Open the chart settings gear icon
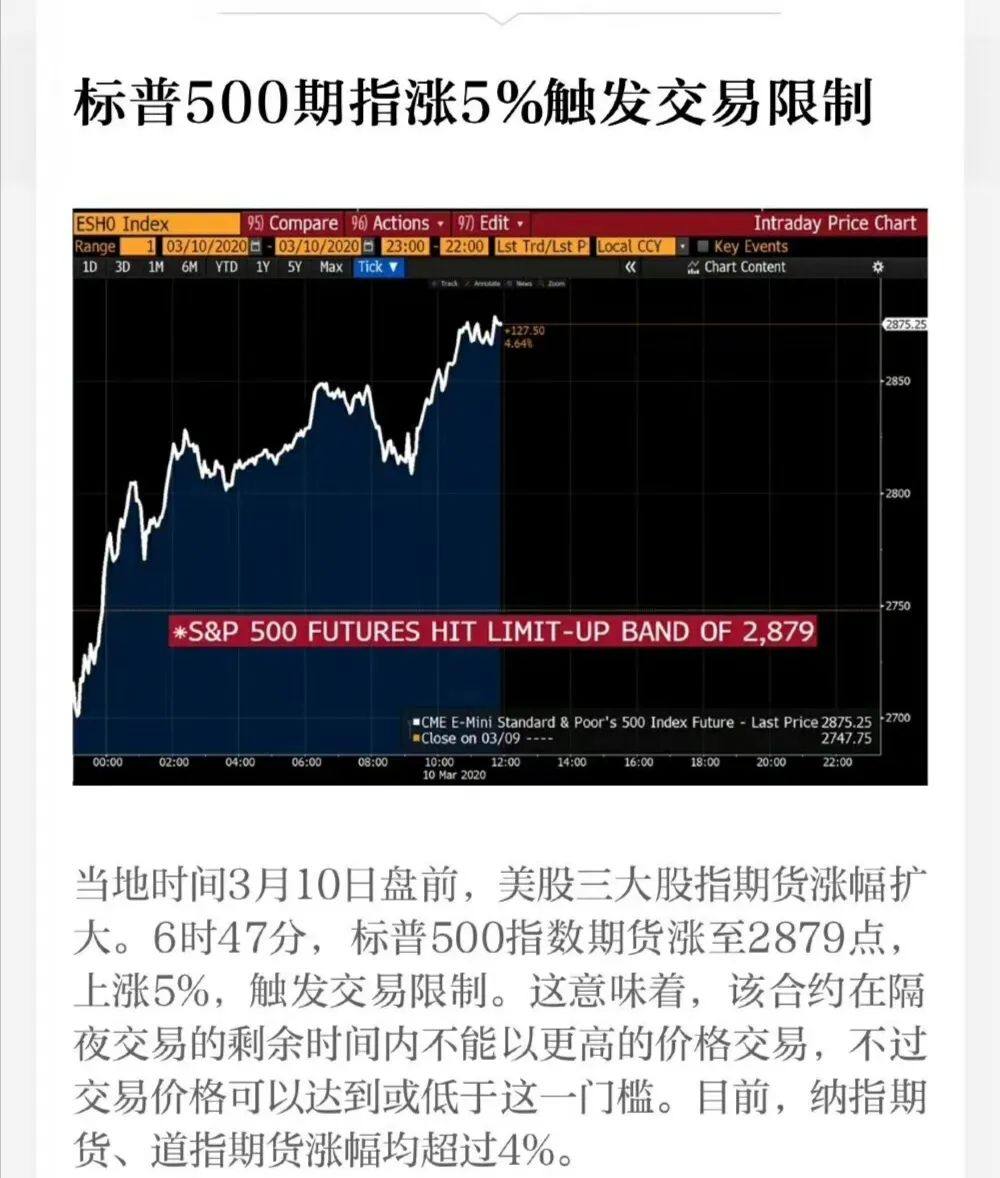 point(877,267)
